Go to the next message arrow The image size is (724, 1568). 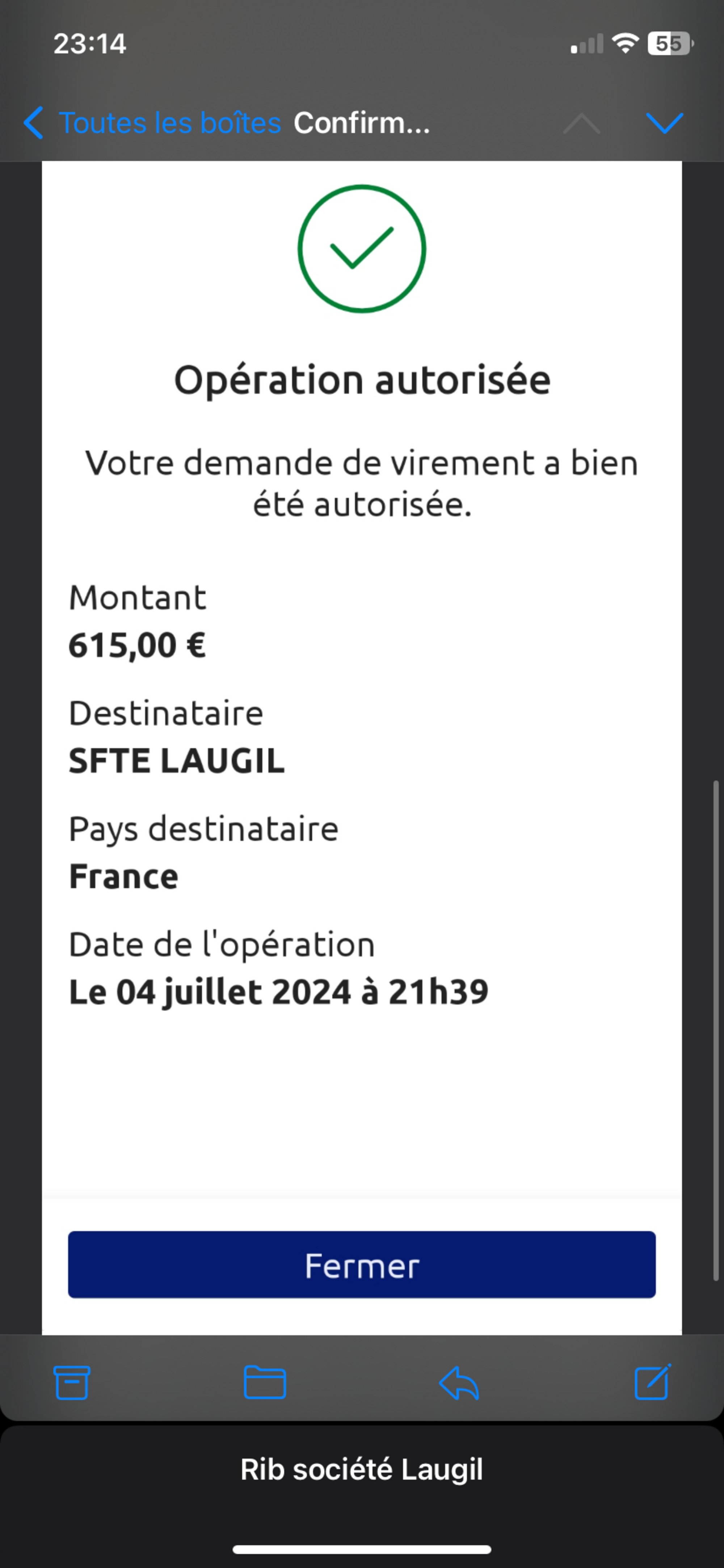point(664,123)
